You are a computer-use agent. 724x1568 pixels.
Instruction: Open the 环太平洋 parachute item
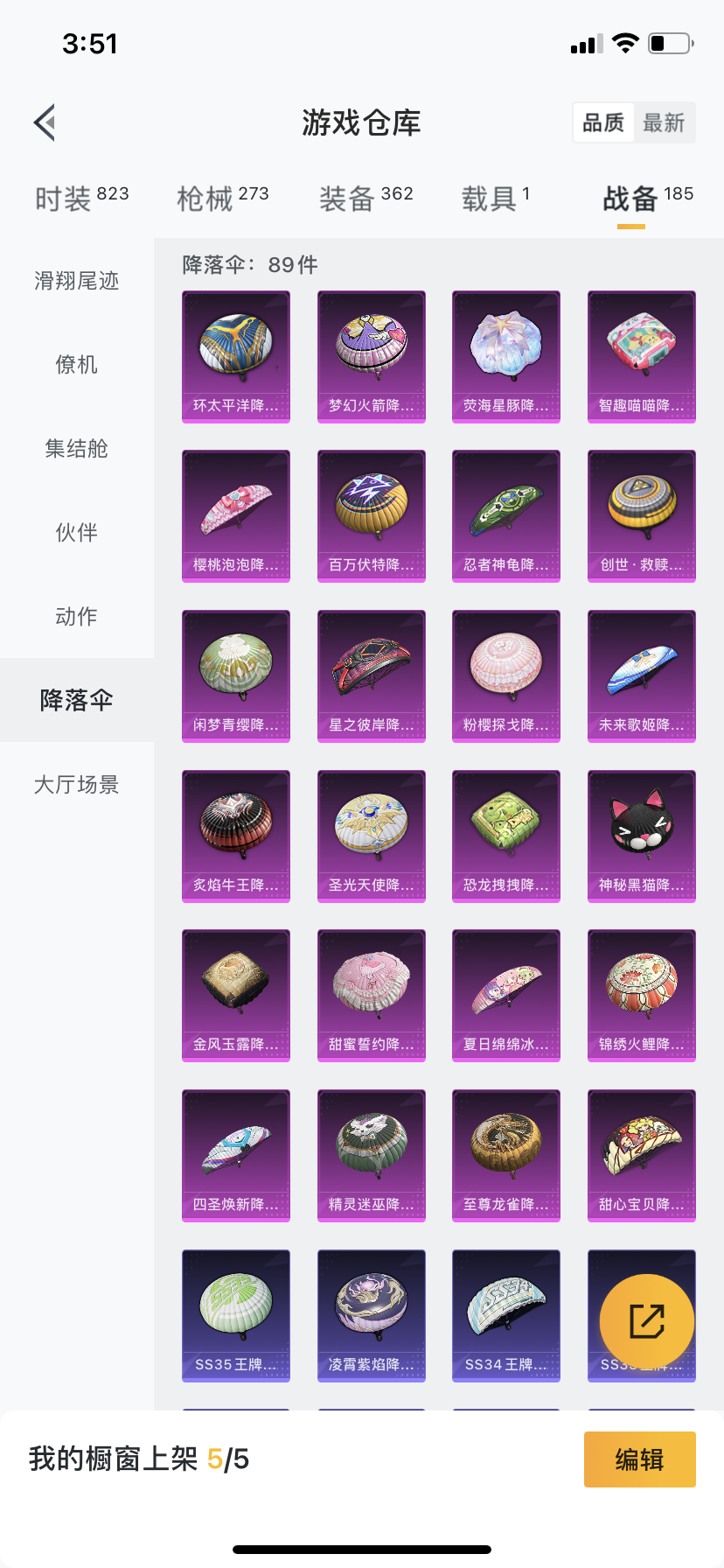[x=236, y=357]
